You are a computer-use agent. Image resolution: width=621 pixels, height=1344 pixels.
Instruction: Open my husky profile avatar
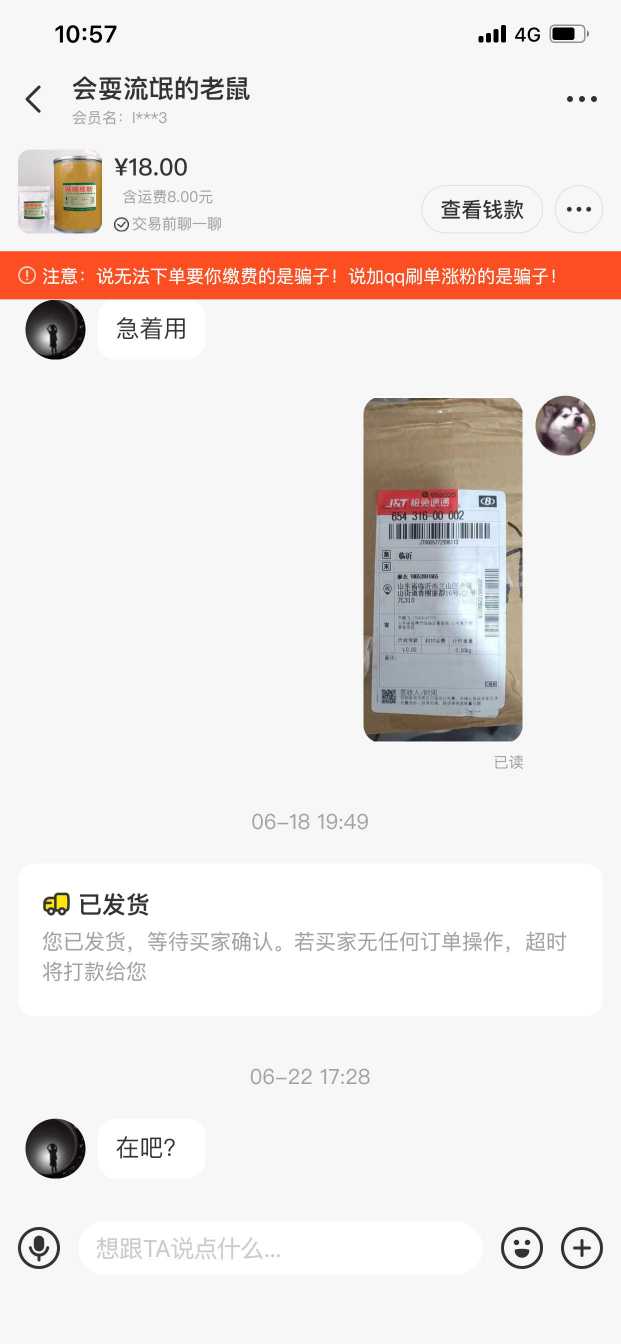565,425
